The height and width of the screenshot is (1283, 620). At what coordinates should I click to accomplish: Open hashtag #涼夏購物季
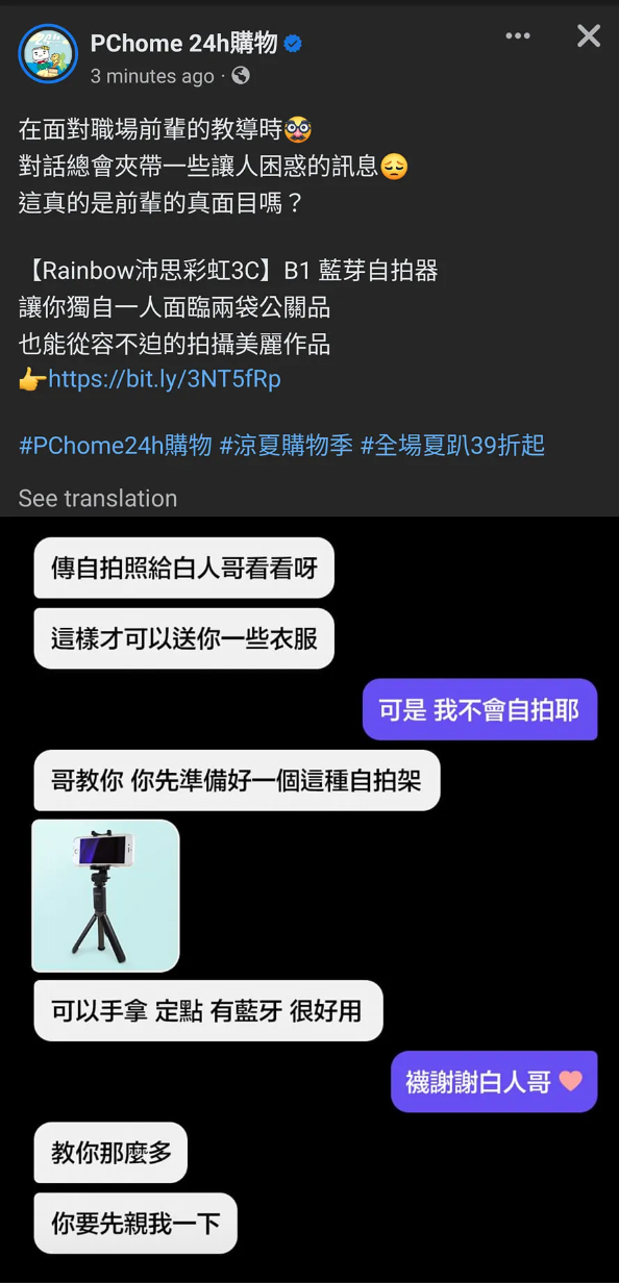pos(286,445)
